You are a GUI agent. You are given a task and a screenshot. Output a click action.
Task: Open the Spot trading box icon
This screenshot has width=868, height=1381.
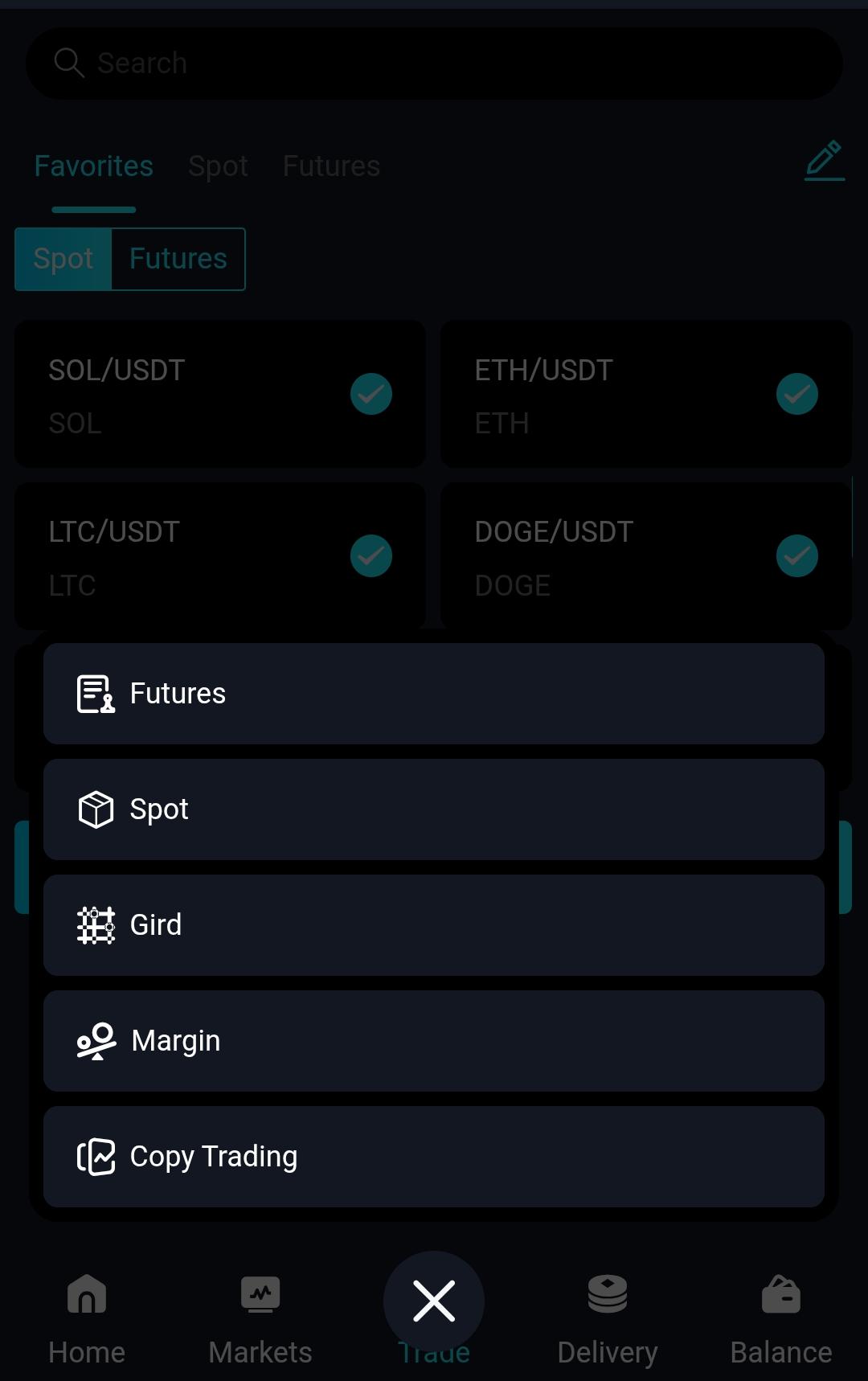pyautogui.click(x=95, y=809)
